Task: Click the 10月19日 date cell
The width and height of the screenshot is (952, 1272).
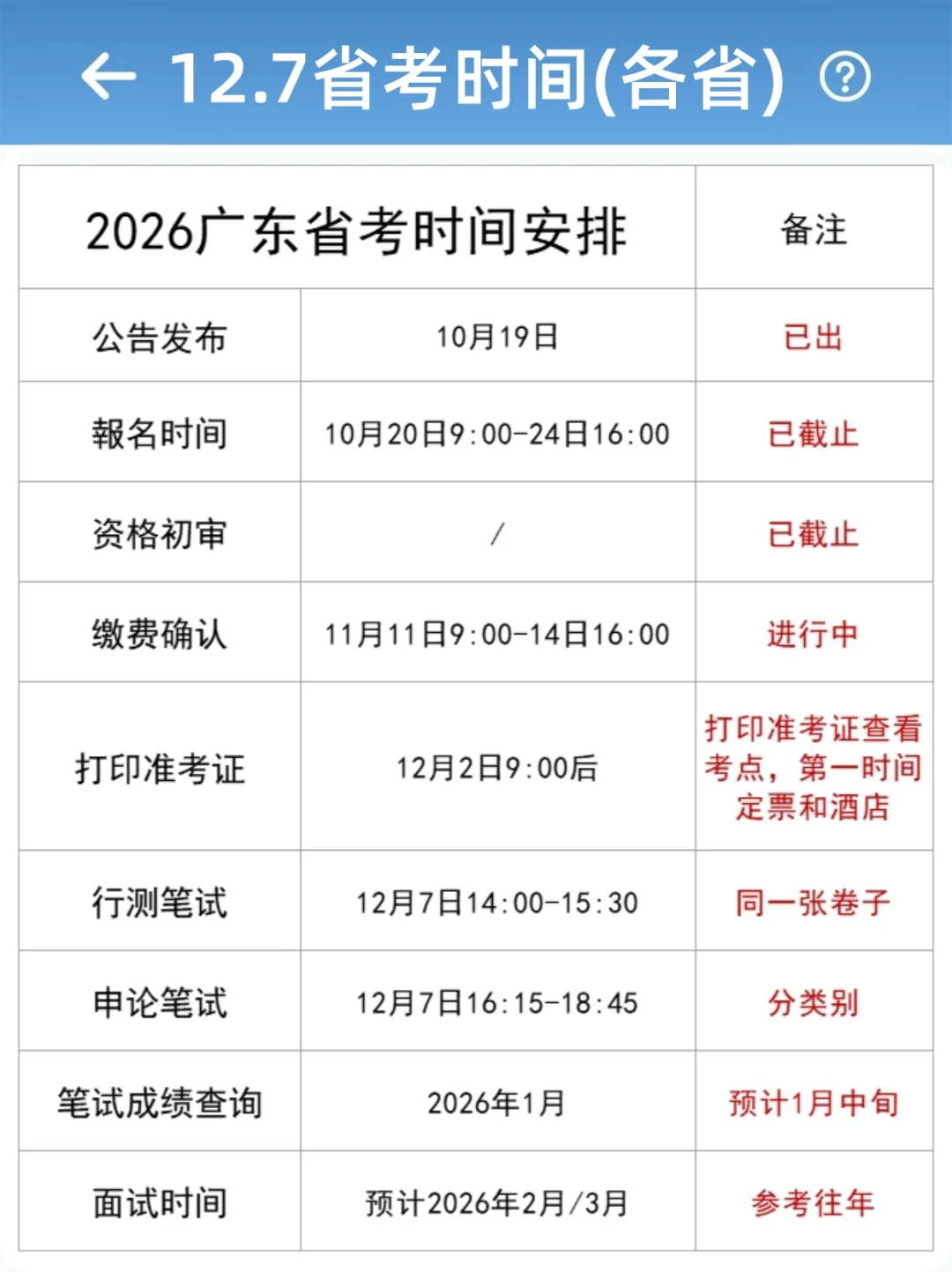Action: pyautogui.click(x=498, y=335)
